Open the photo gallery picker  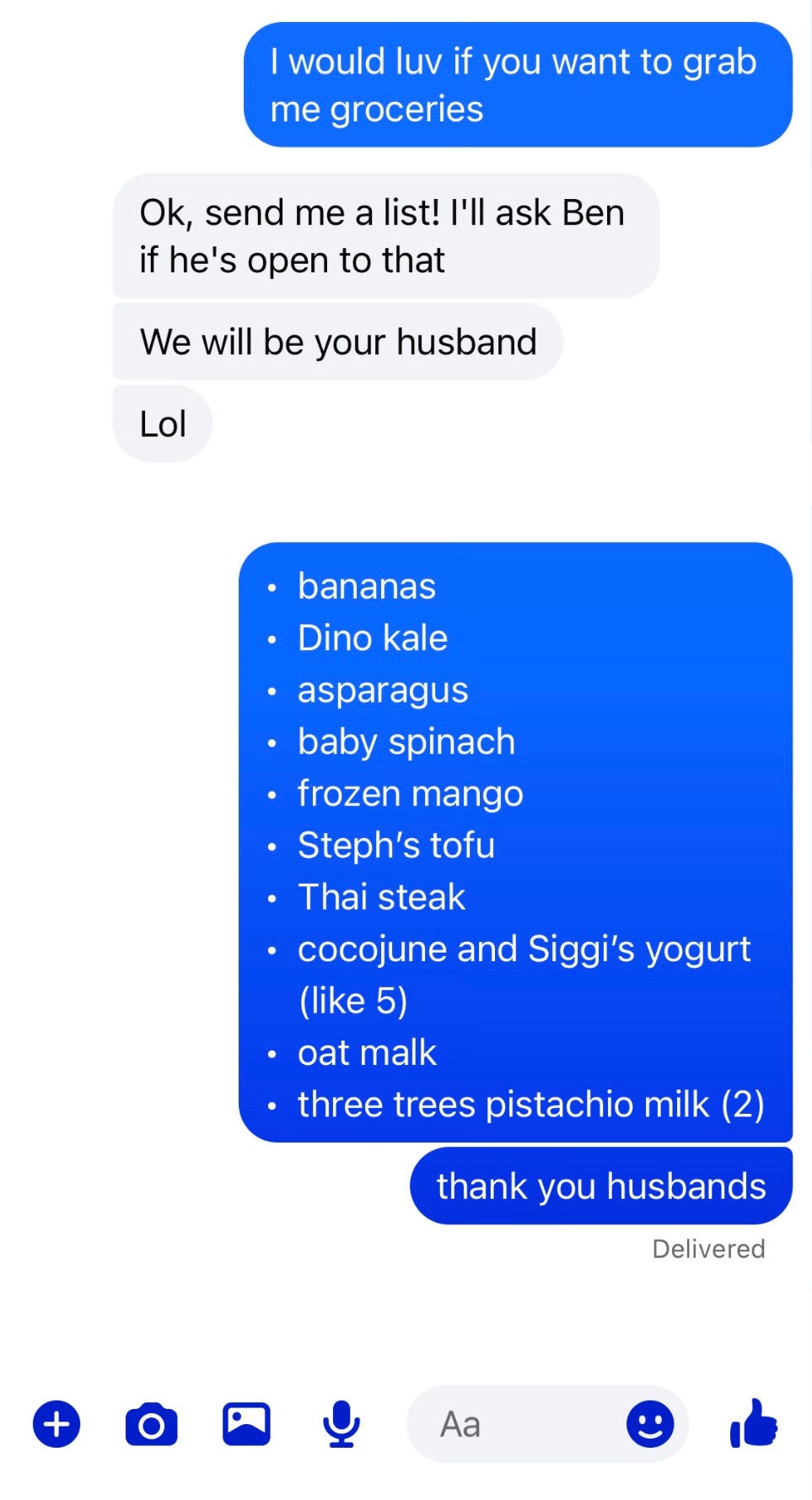coord(246,1424)
